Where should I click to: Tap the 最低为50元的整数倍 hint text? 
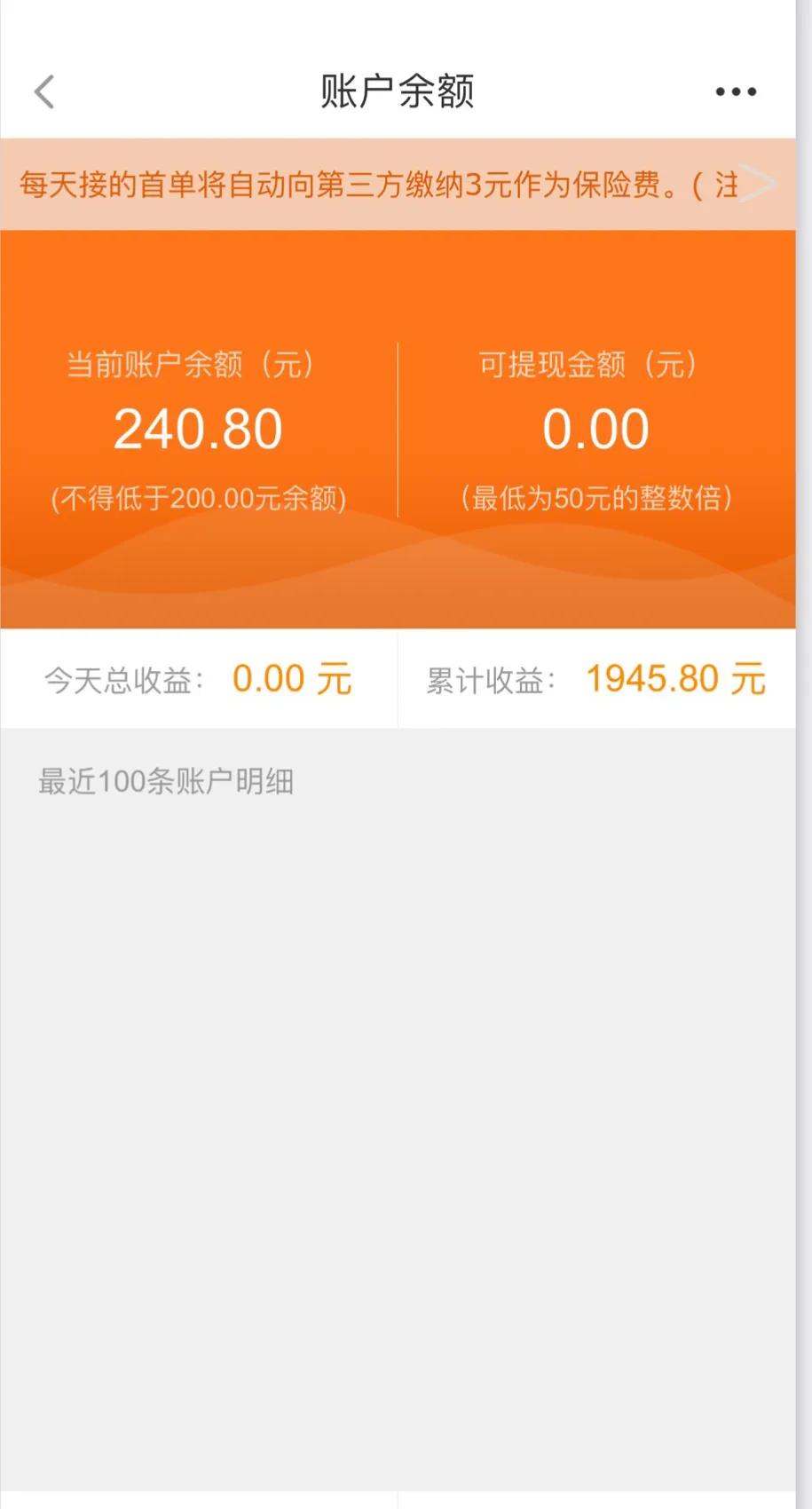point(595,499)
